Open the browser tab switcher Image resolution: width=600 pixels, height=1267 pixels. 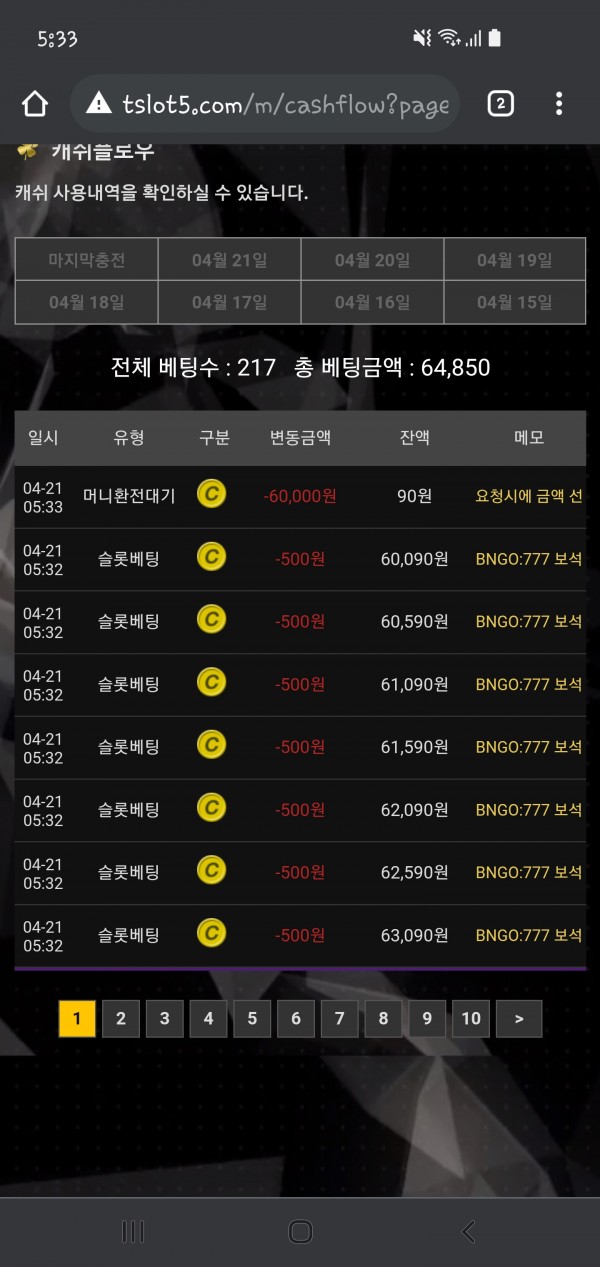click(500, 103)
